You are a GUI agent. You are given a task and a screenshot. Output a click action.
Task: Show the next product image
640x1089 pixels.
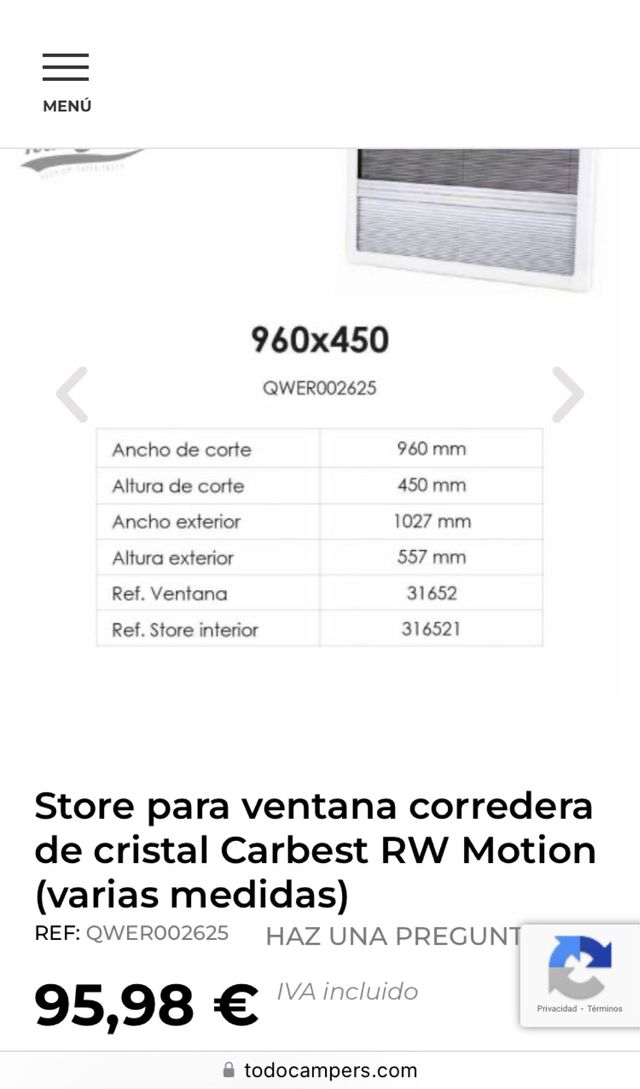click(567, 394)
